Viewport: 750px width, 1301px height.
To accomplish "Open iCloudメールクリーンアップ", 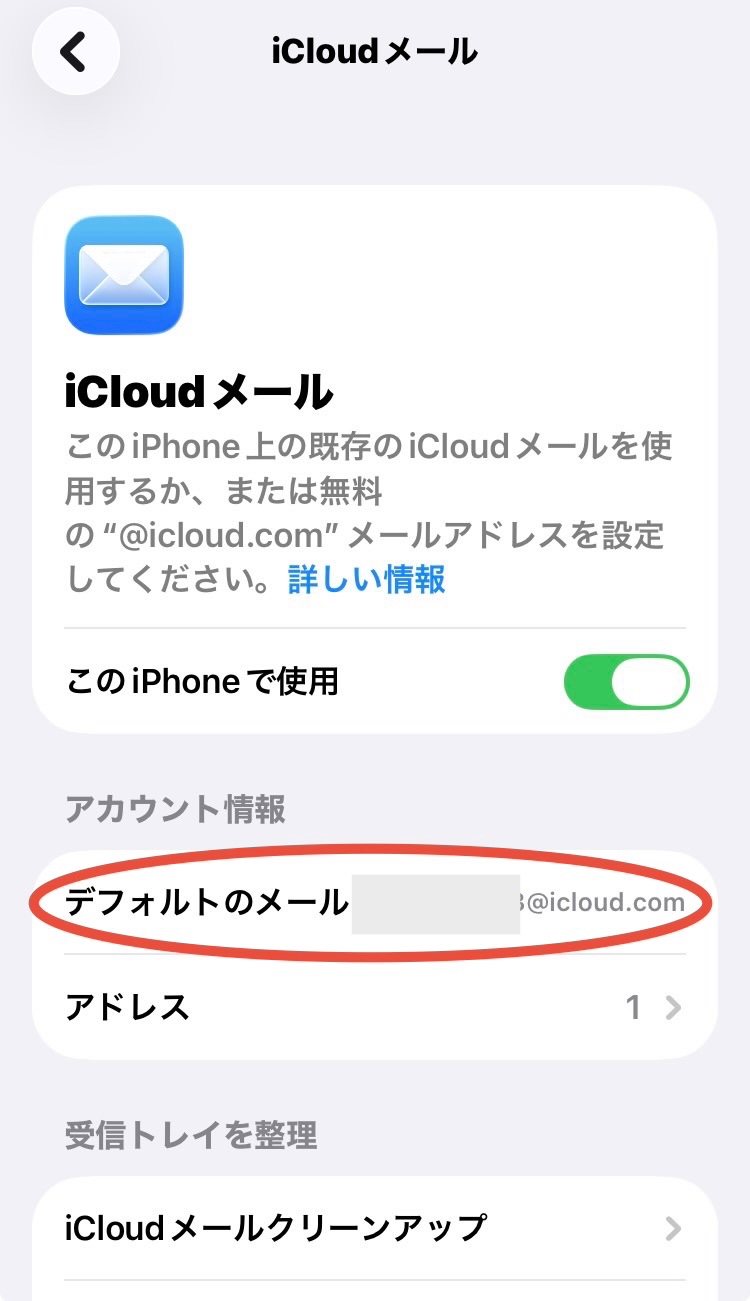I will point(374,1227).
